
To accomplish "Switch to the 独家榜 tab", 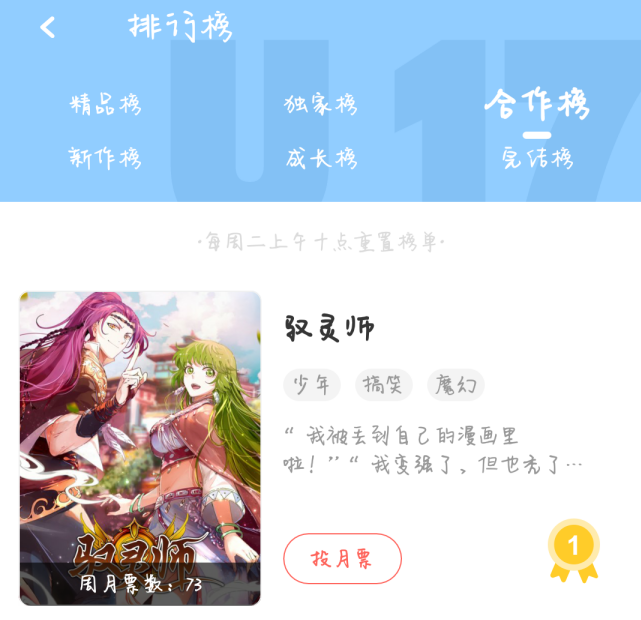I will point(320,104).
